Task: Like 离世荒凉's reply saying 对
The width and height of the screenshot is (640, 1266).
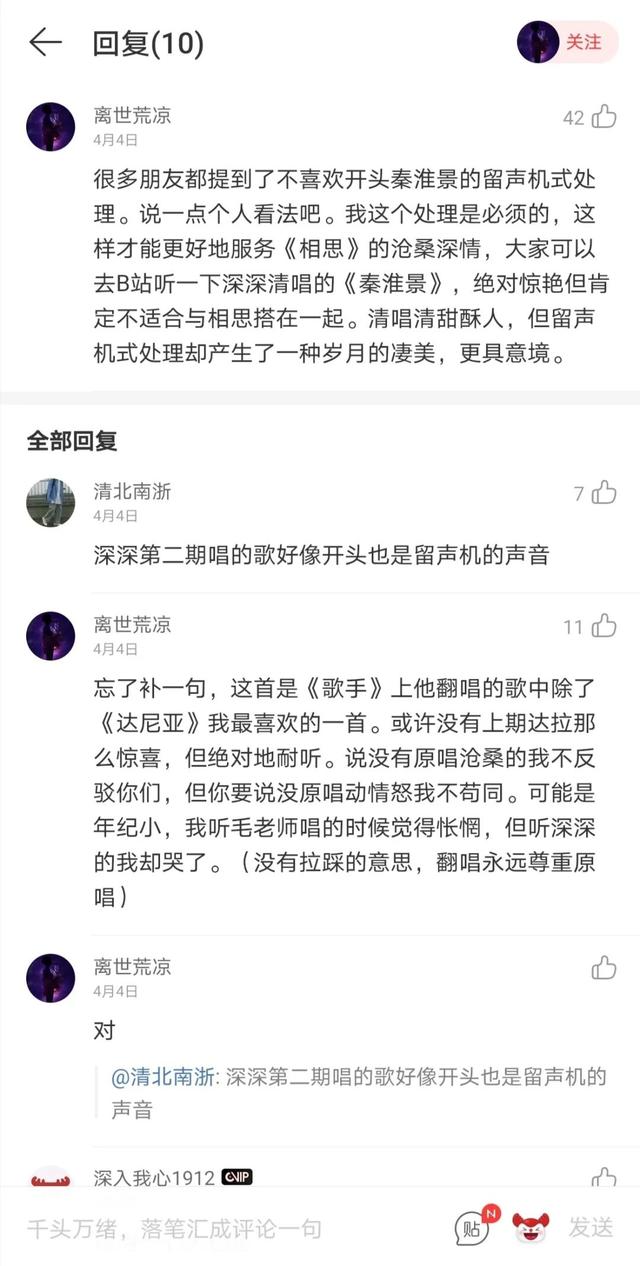Action: 604,967
